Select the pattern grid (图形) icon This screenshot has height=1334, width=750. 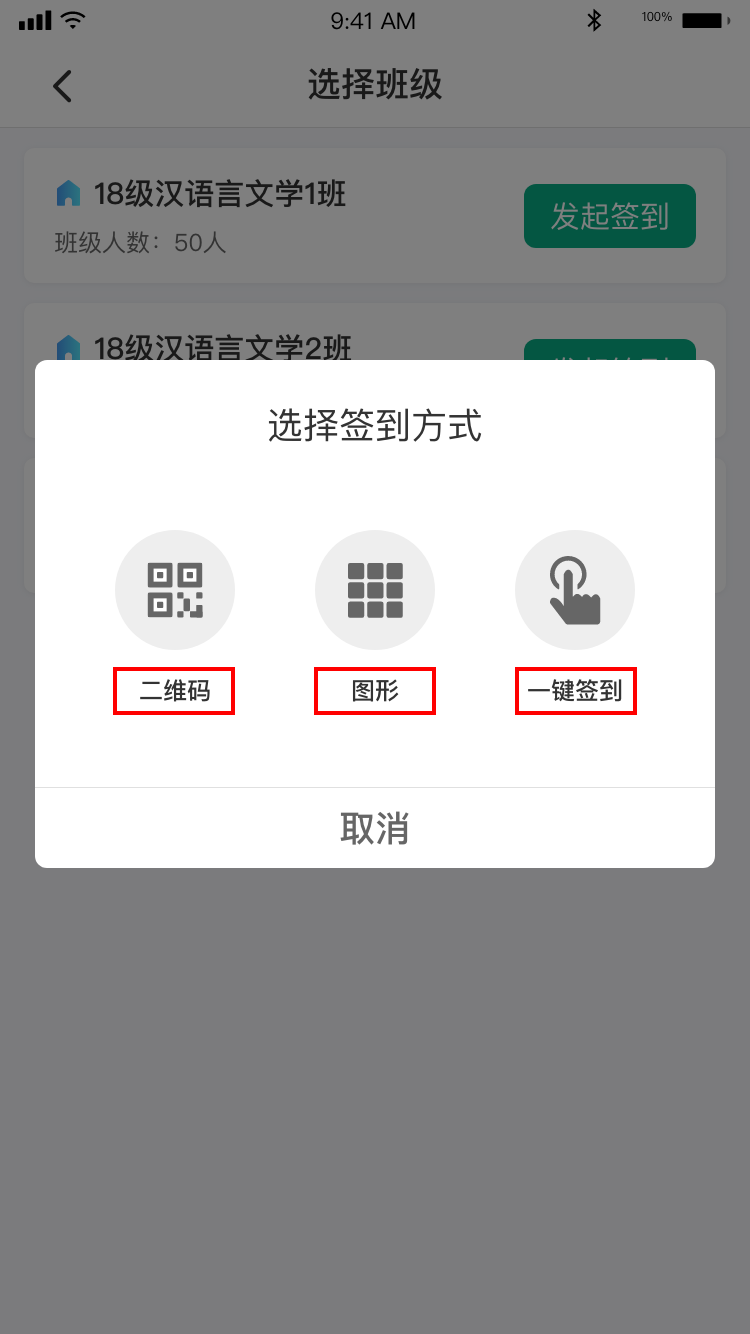pos(375,590)
